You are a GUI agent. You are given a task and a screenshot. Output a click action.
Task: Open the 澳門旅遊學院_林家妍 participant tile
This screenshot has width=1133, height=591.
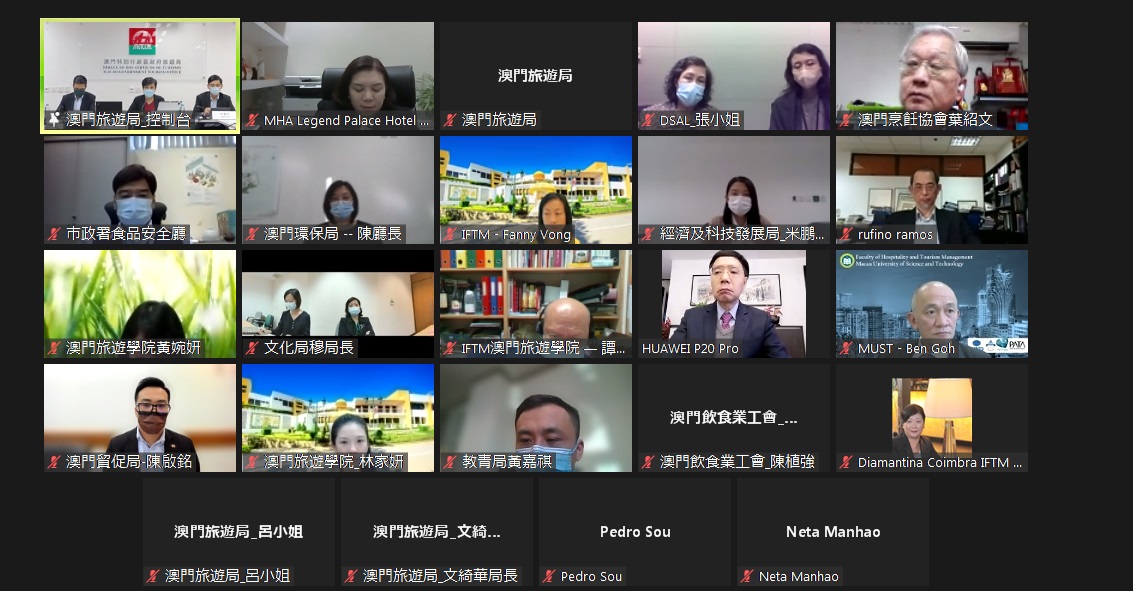tap(338, 418)
